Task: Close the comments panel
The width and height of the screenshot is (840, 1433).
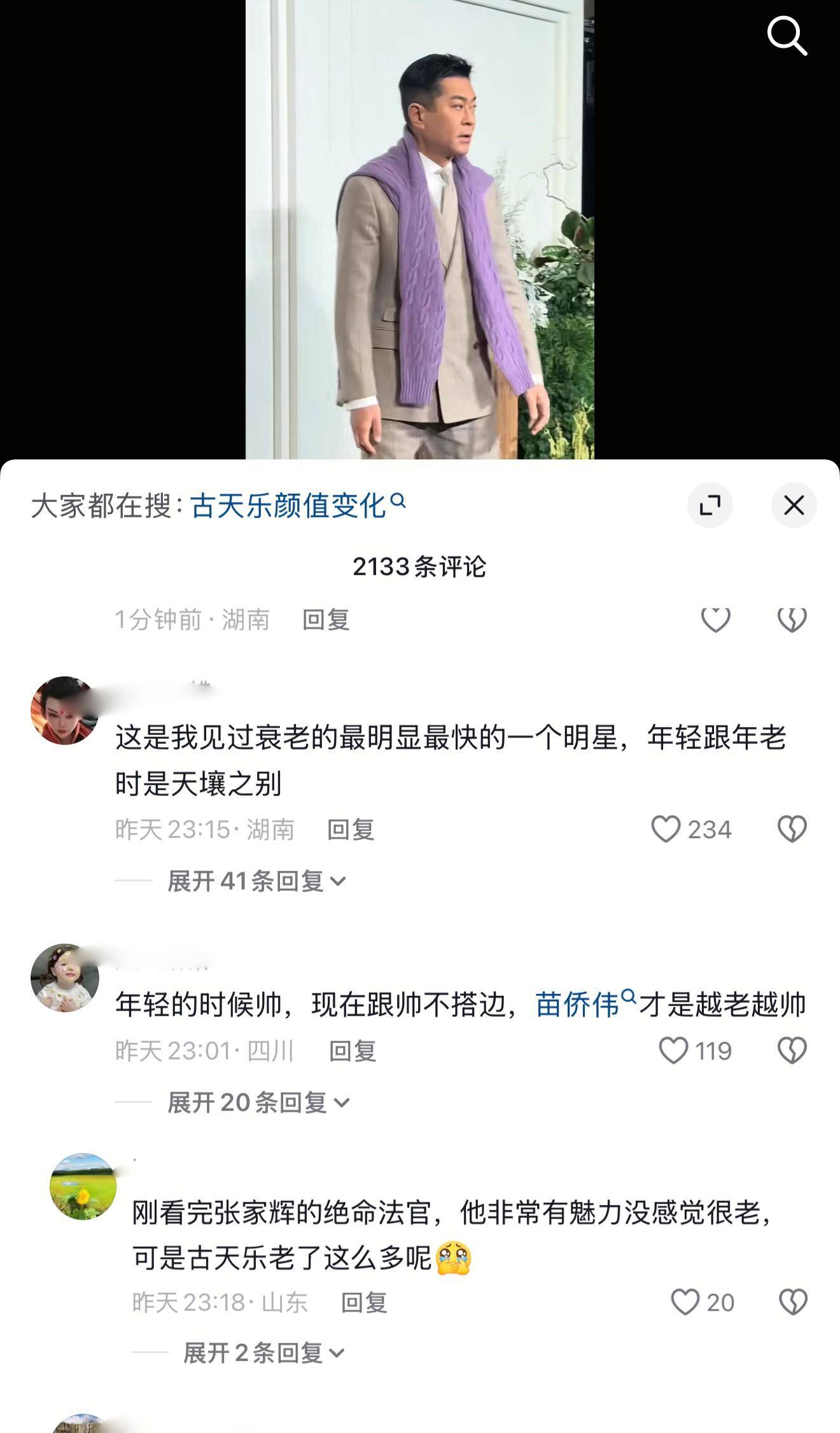Action: coord(794,506)
